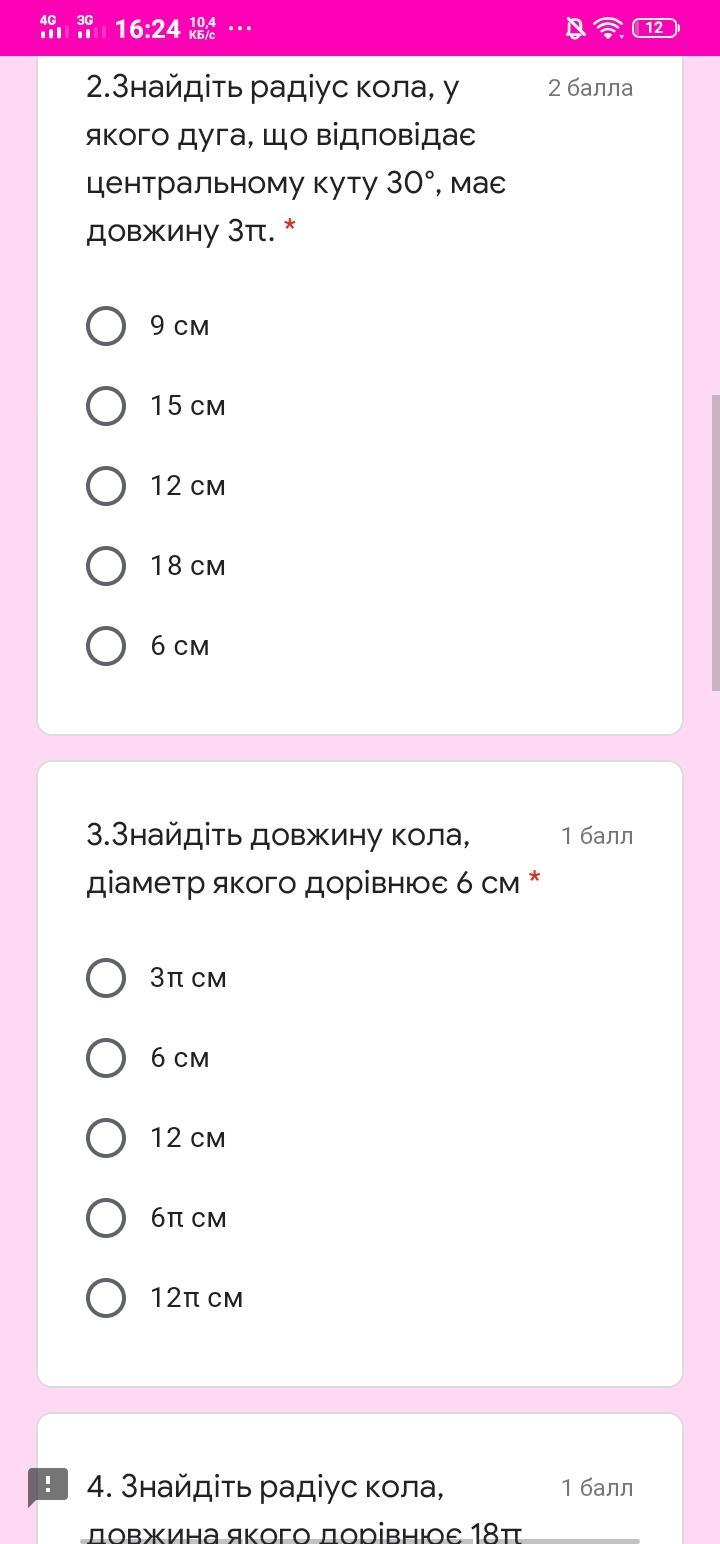The image size is (720, 1544).
Task: Choose 6 см in question 2
Action: pos(106,646)
